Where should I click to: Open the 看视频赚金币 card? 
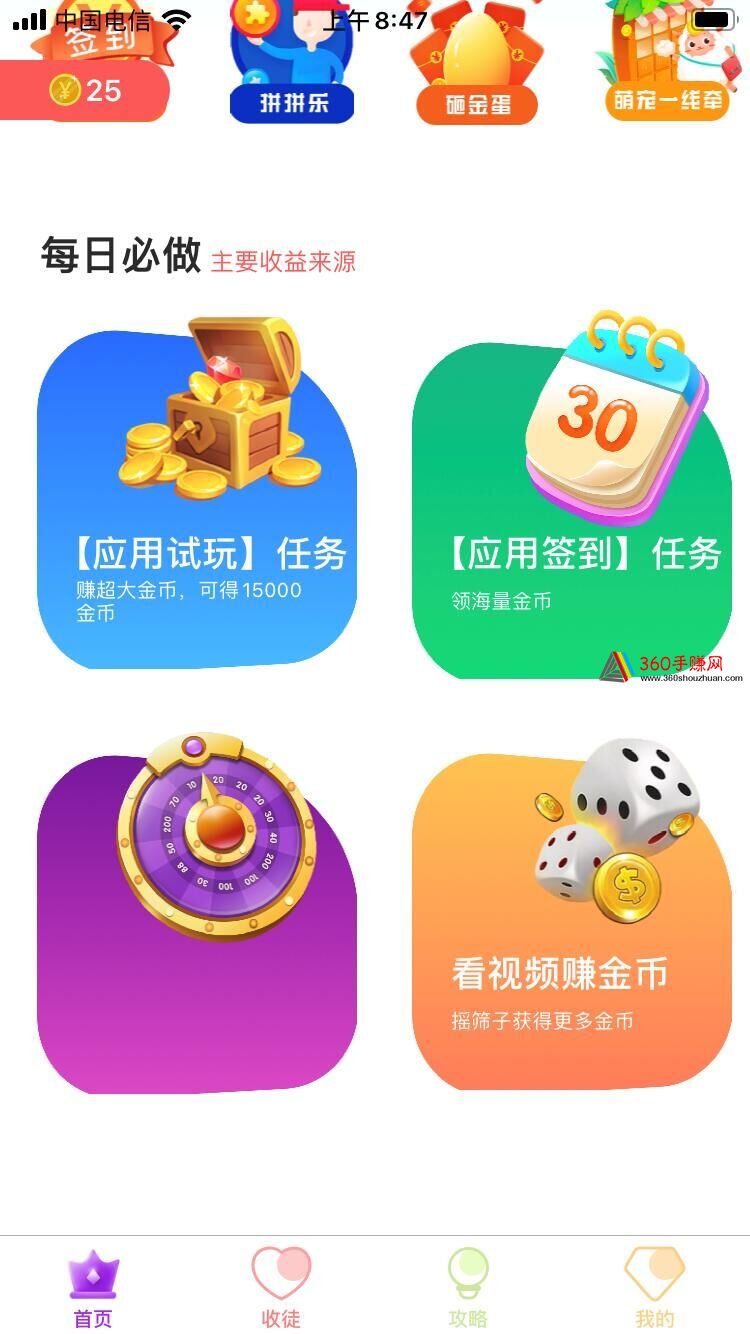point(572,916)
